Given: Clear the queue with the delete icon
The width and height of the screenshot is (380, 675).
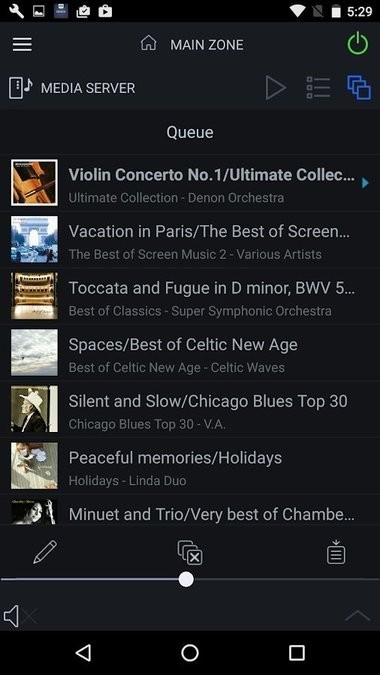Looking at the screenshot, I should tap(190, 553).
